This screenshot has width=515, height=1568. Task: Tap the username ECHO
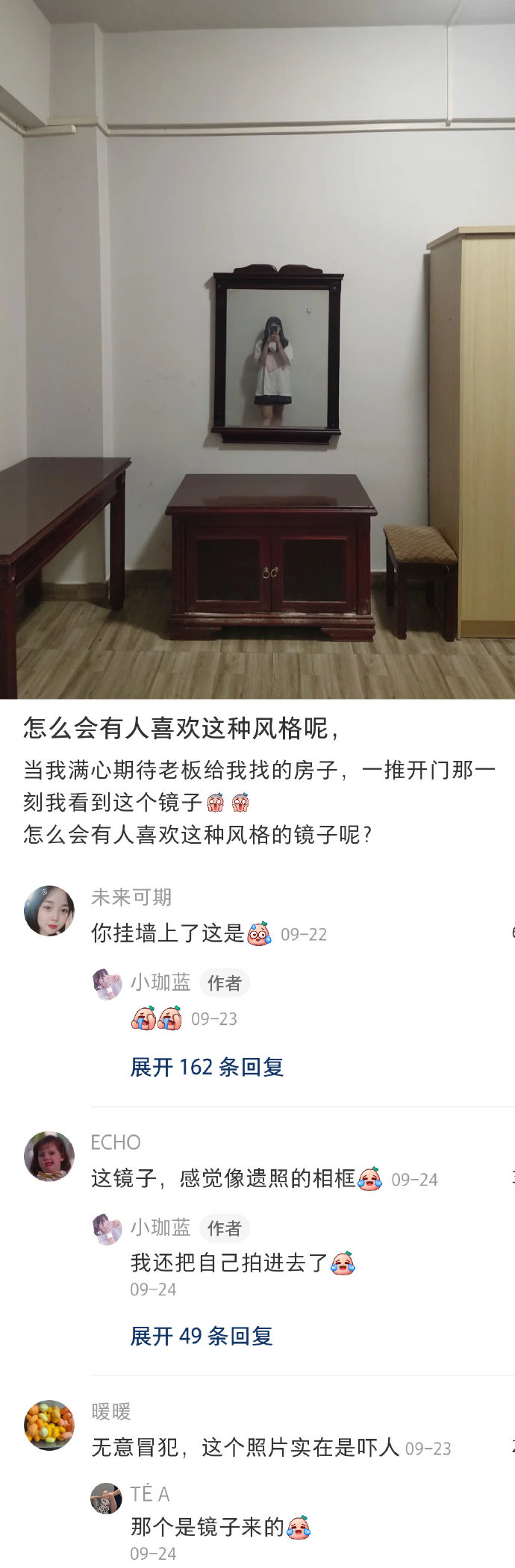(x=116, y=1142)
